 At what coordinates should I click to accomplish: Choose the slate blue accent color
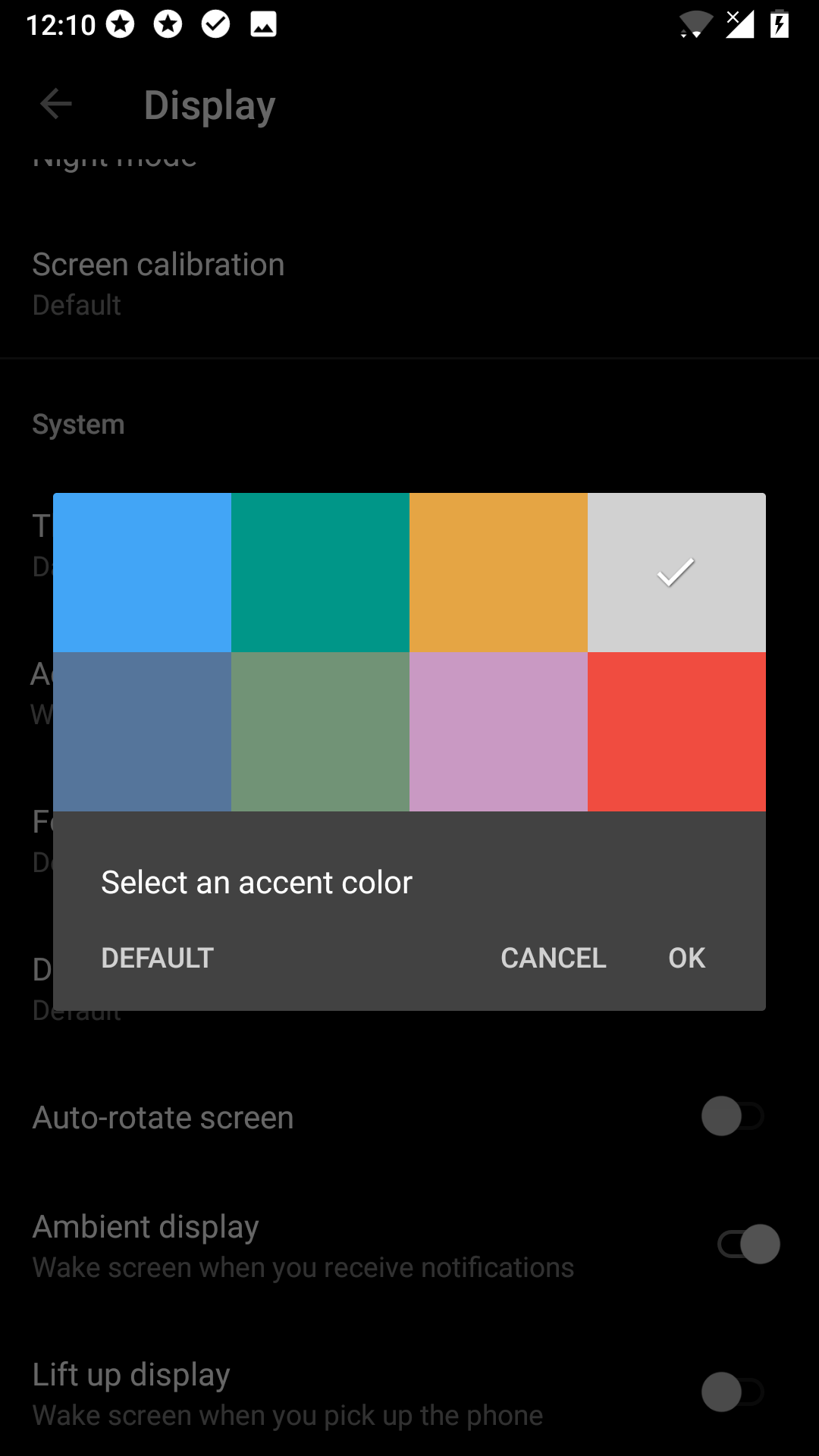point(142,732)
